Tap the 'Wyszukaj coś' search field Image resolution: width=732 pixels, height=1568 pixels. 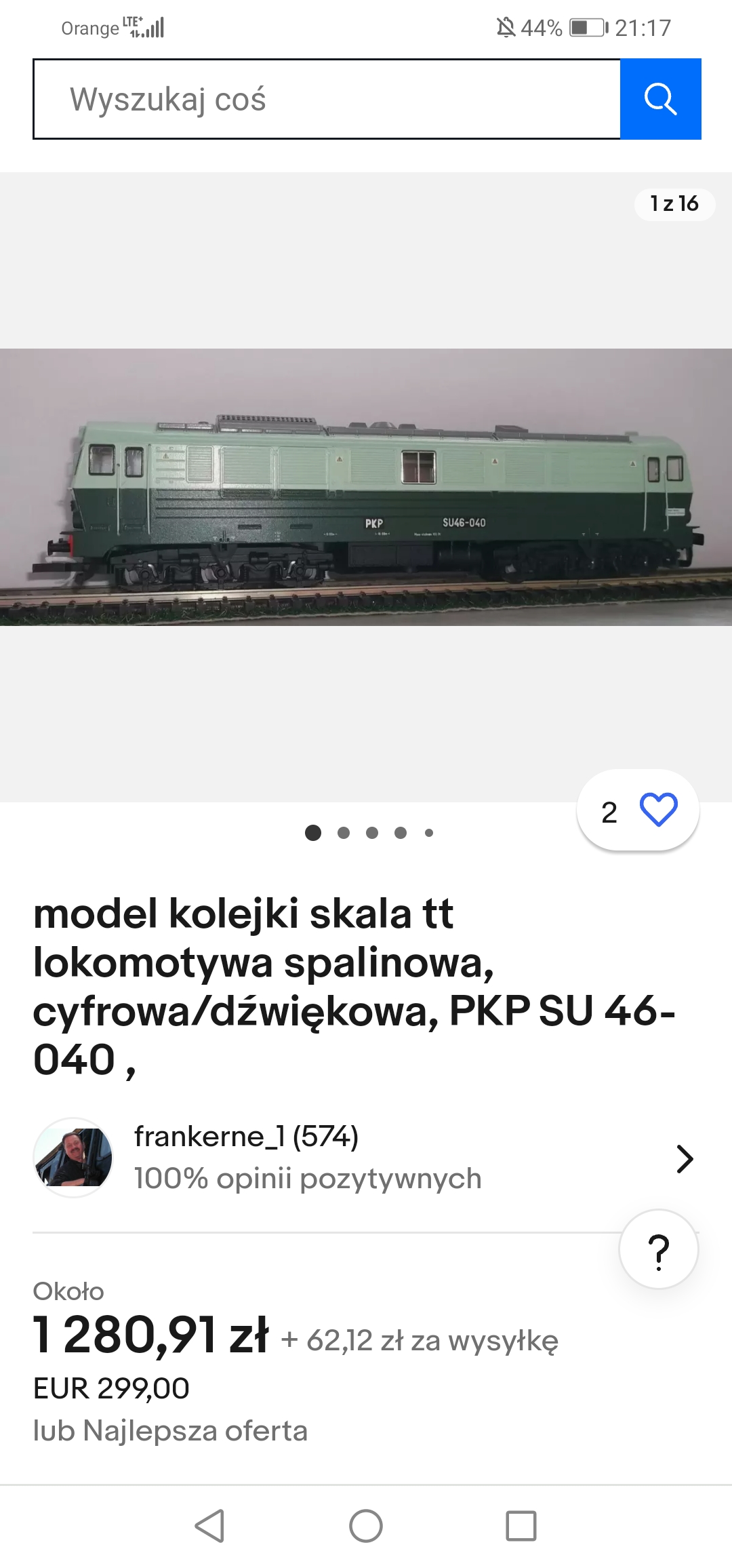coord(325,99)
